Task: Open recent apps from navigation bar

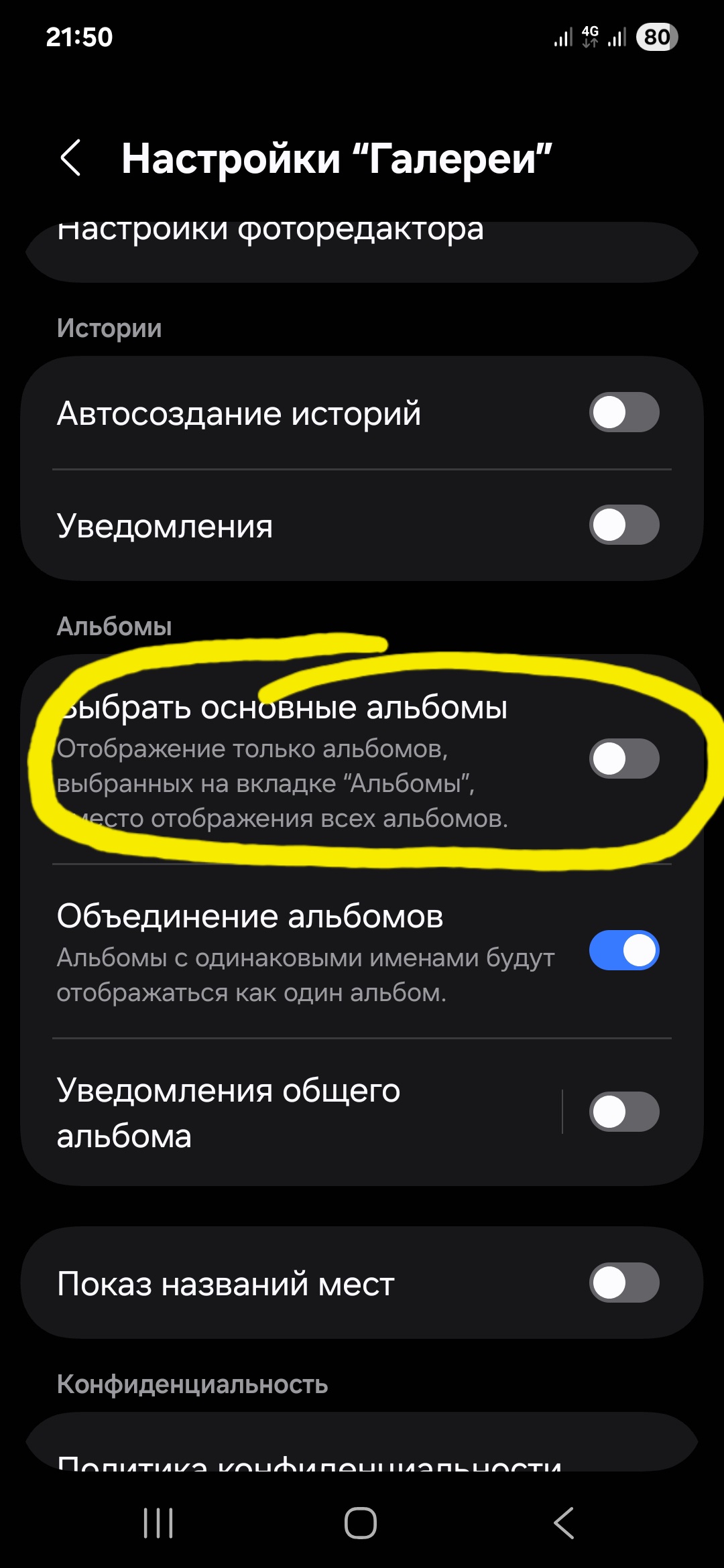Action: pos(159,1523)
